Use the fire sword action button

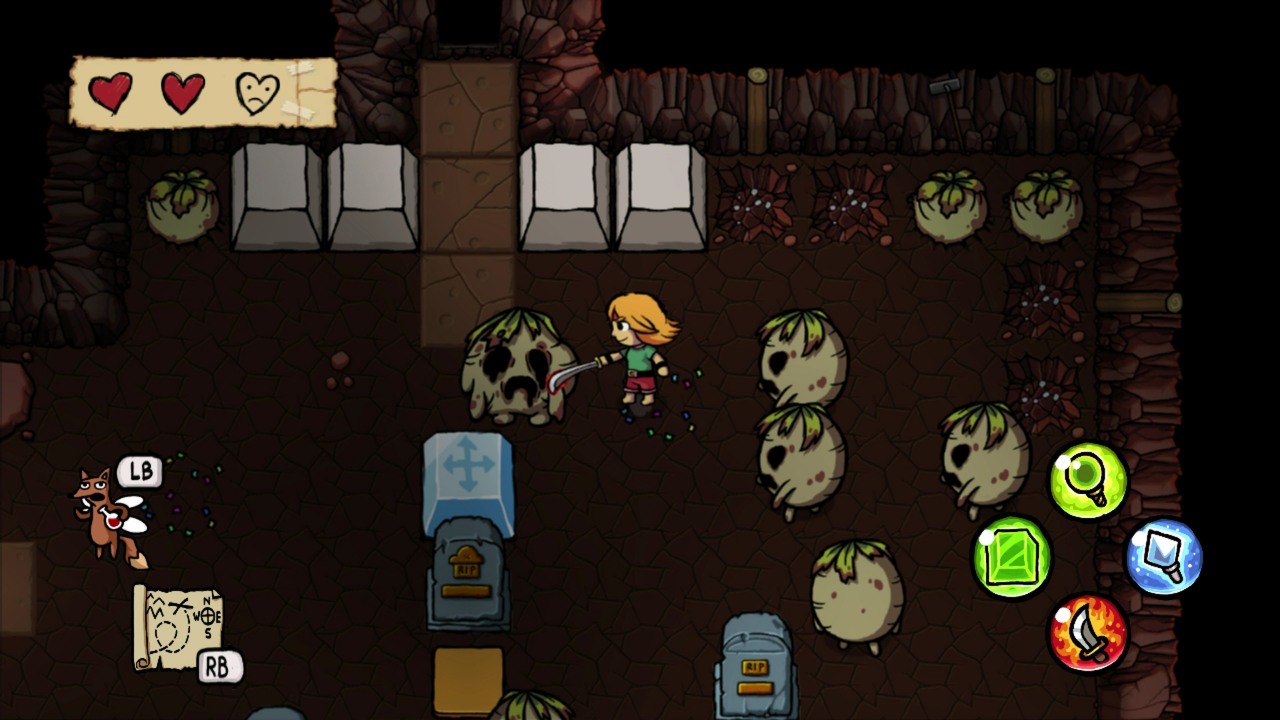click(1088, 634)
